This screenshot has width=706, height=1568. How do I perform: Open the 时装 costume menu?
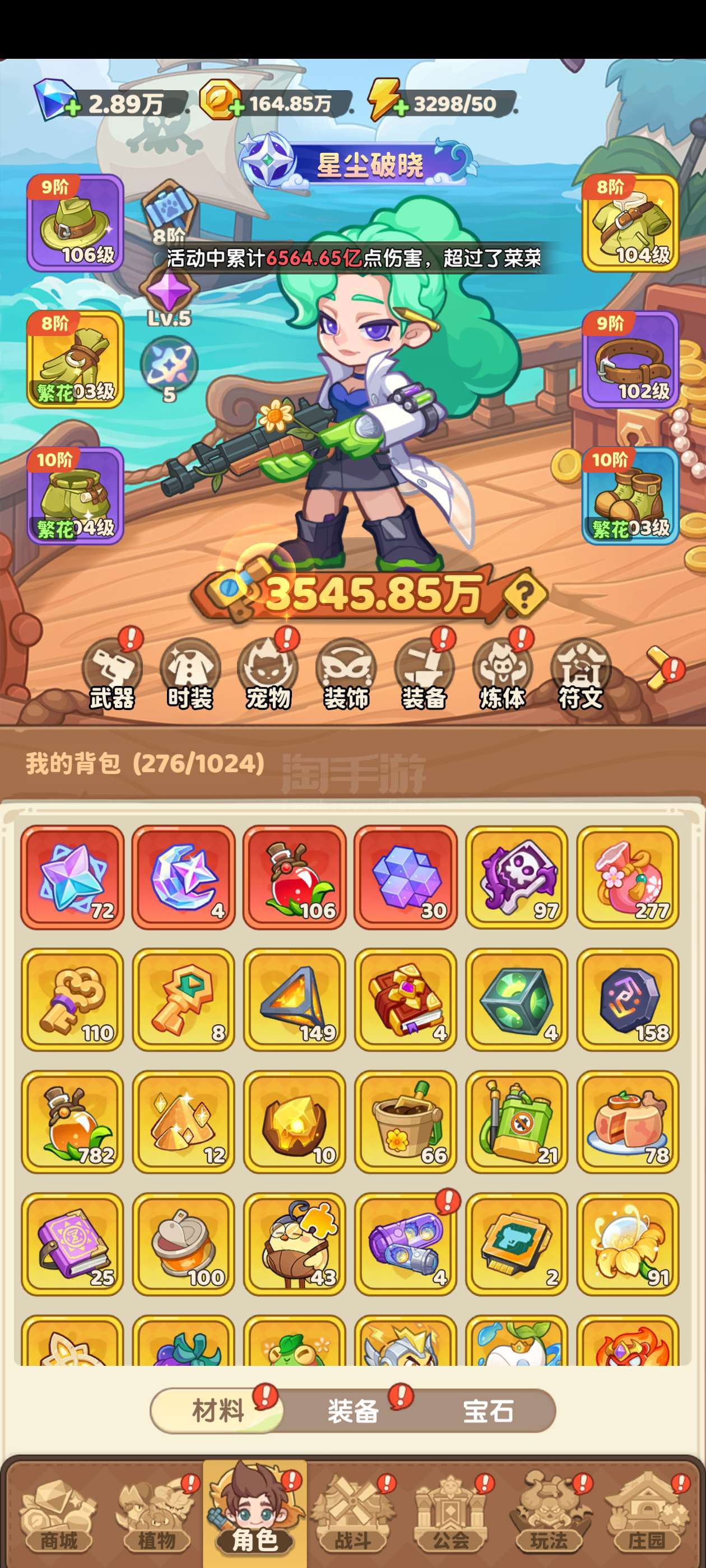click(x=190, y=674)
